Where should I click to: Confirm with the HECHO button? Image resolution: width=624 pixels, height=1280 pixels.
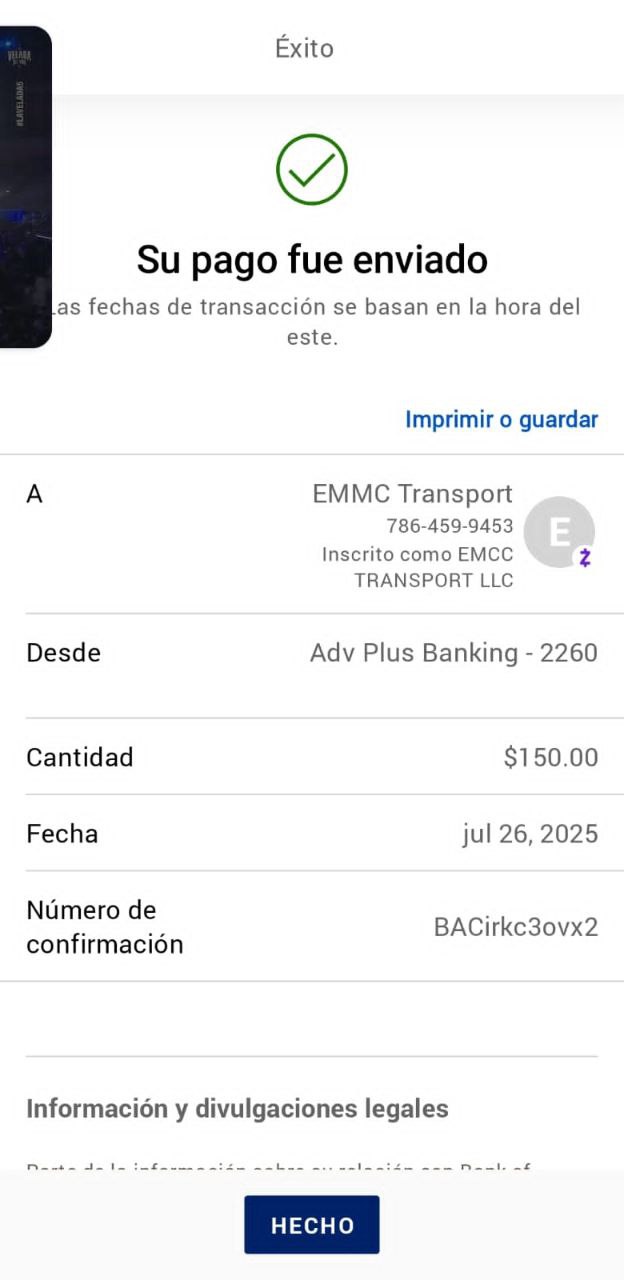click(312, 1225)
